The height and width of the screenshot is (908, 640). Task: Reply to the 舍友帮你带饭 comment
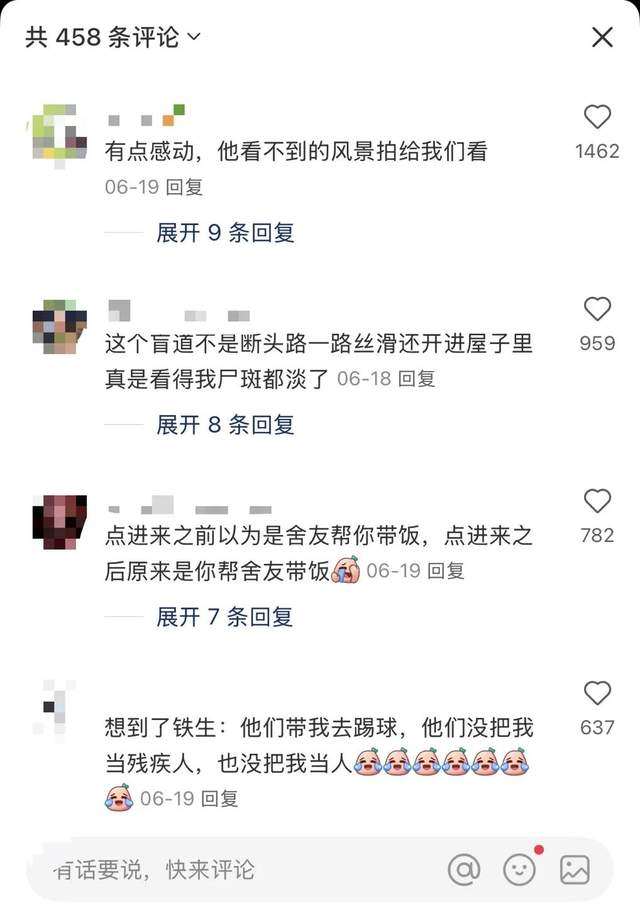coord(446,571)
